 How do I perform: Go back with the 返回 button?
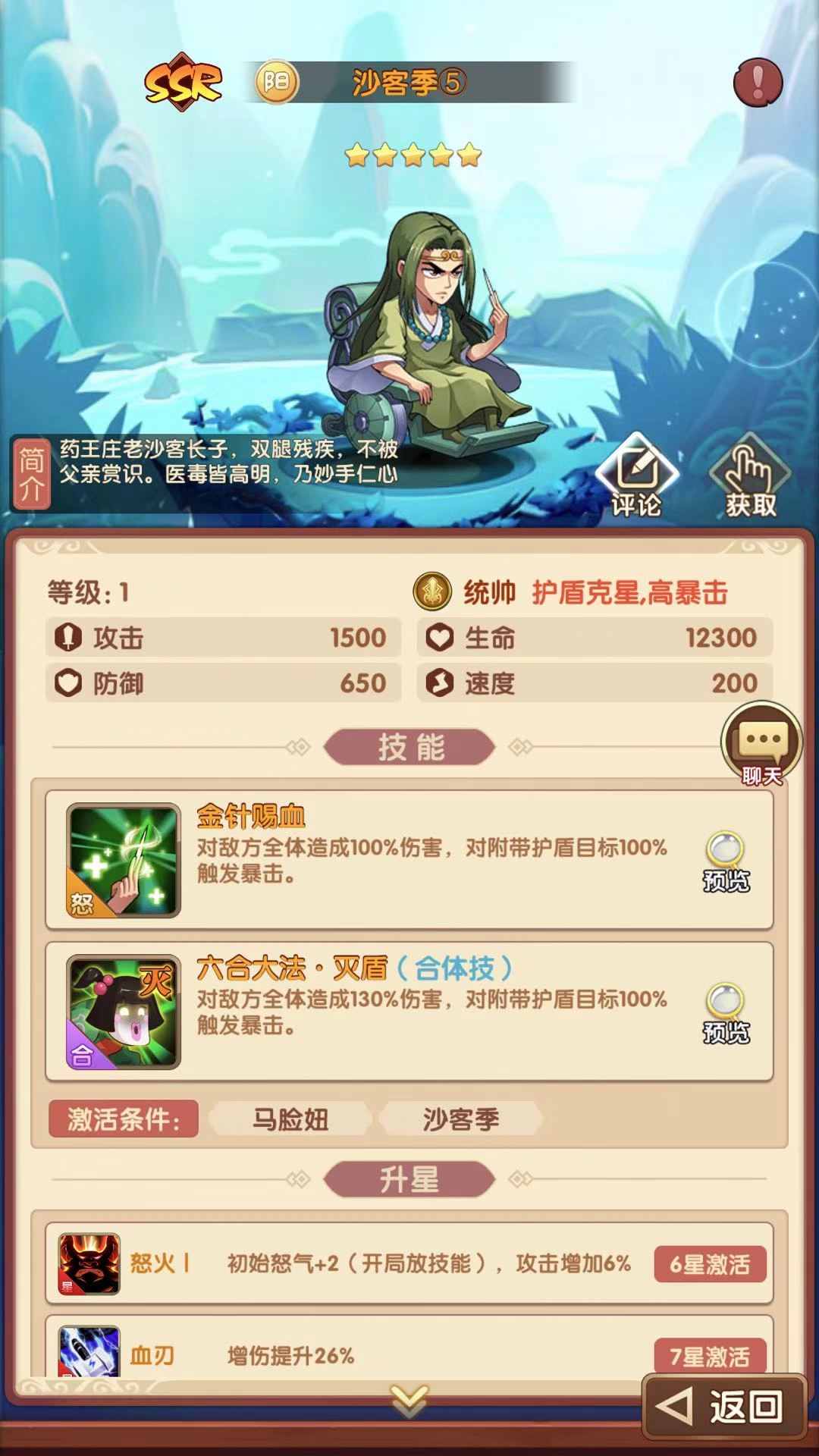pos(723,1407)
